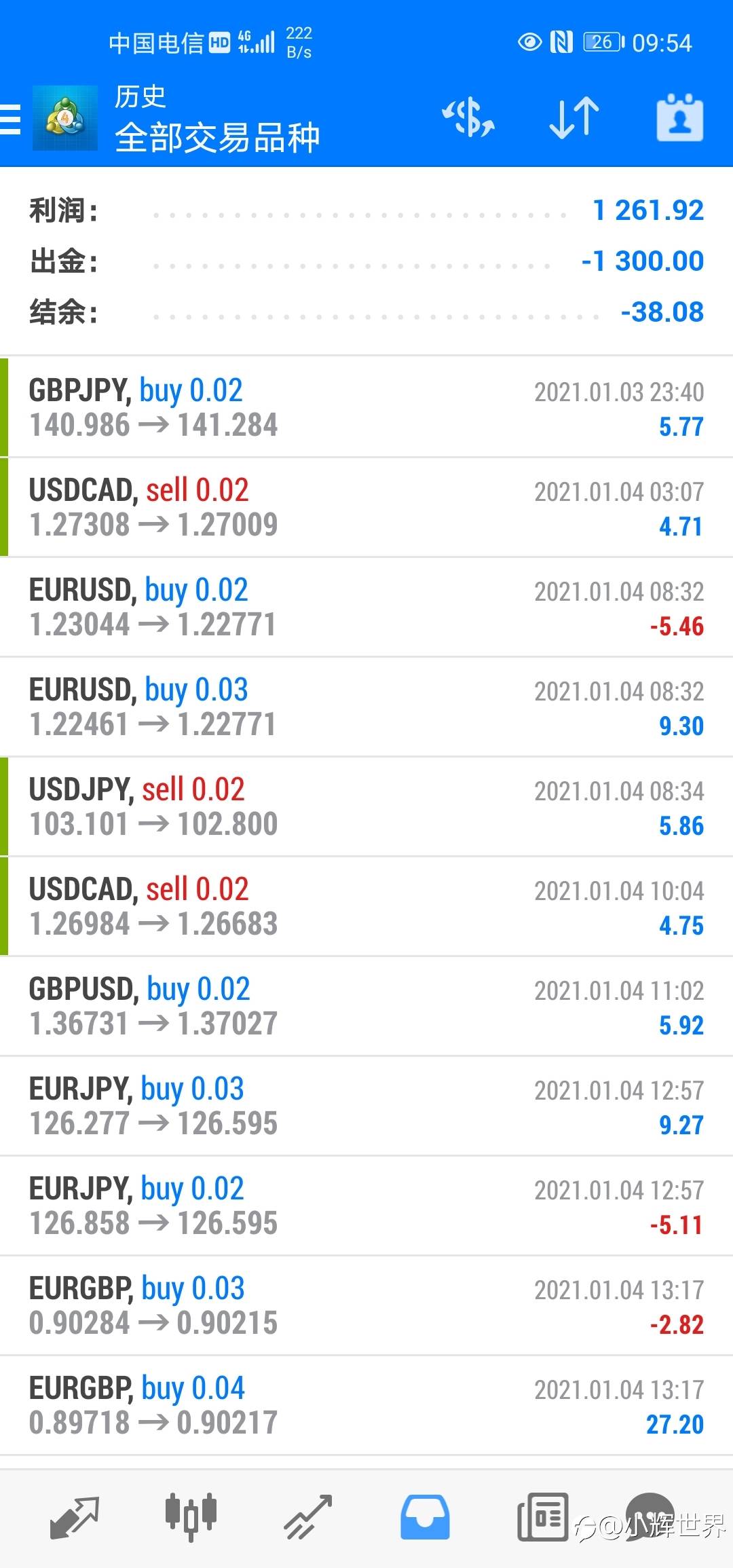The height and width of the screenshot is (1568, 733).
Task: Change the history sort order
Action: (574, 118)
